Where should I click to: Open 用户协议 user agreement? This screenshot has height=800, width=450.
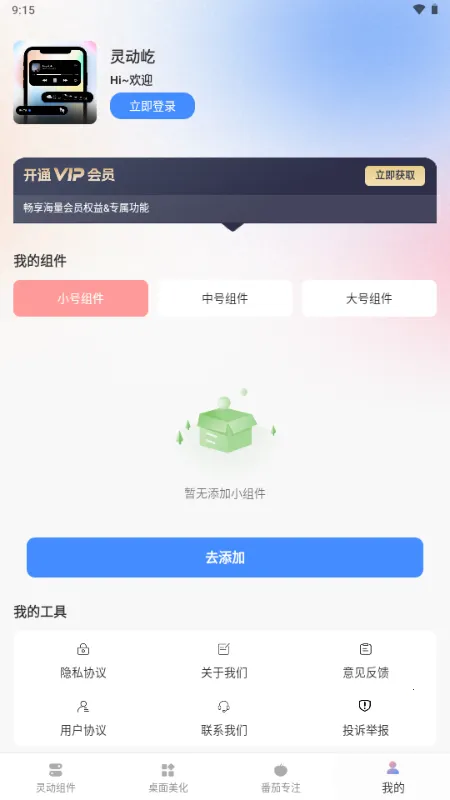tap(83, 718)
